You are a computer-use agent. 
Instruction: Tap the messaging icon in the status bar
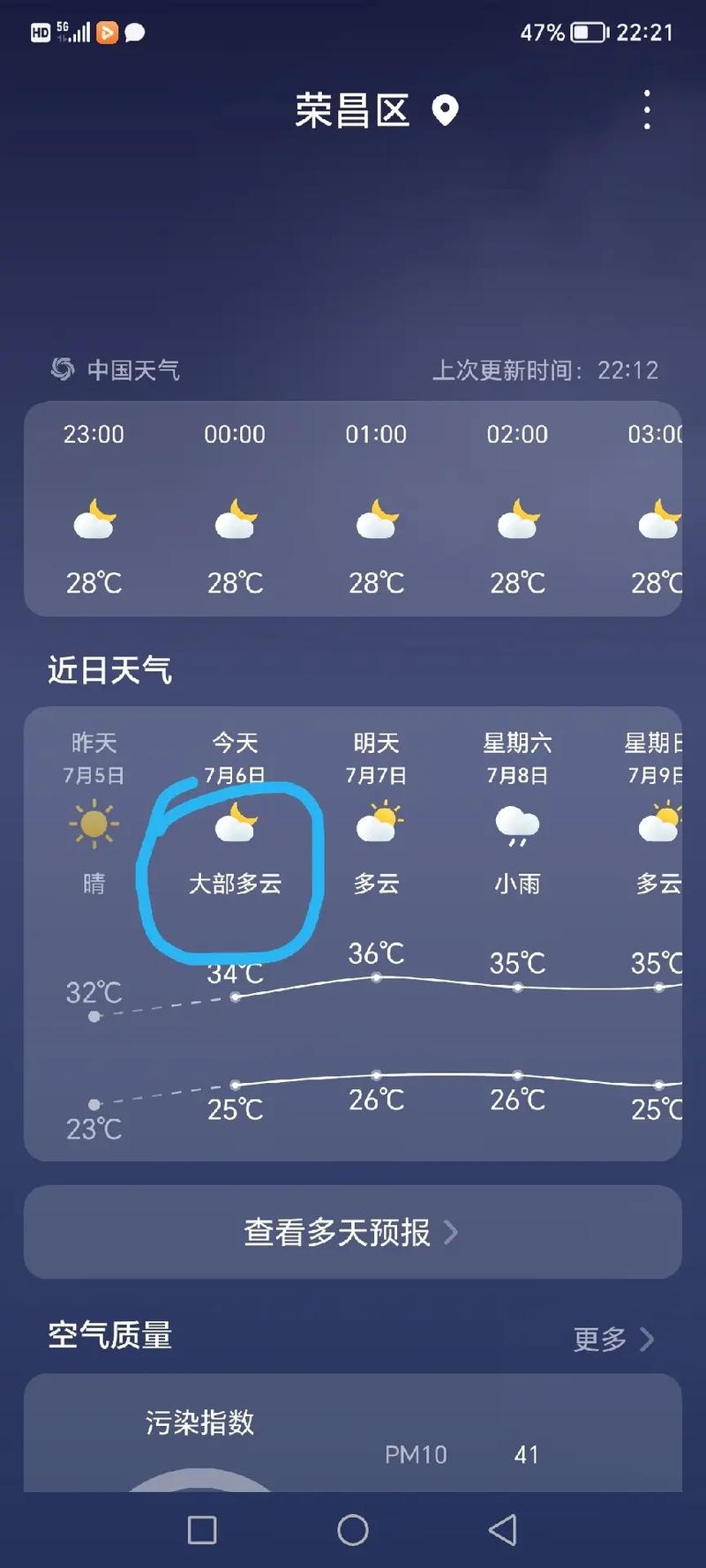click(x=136, y=34)
